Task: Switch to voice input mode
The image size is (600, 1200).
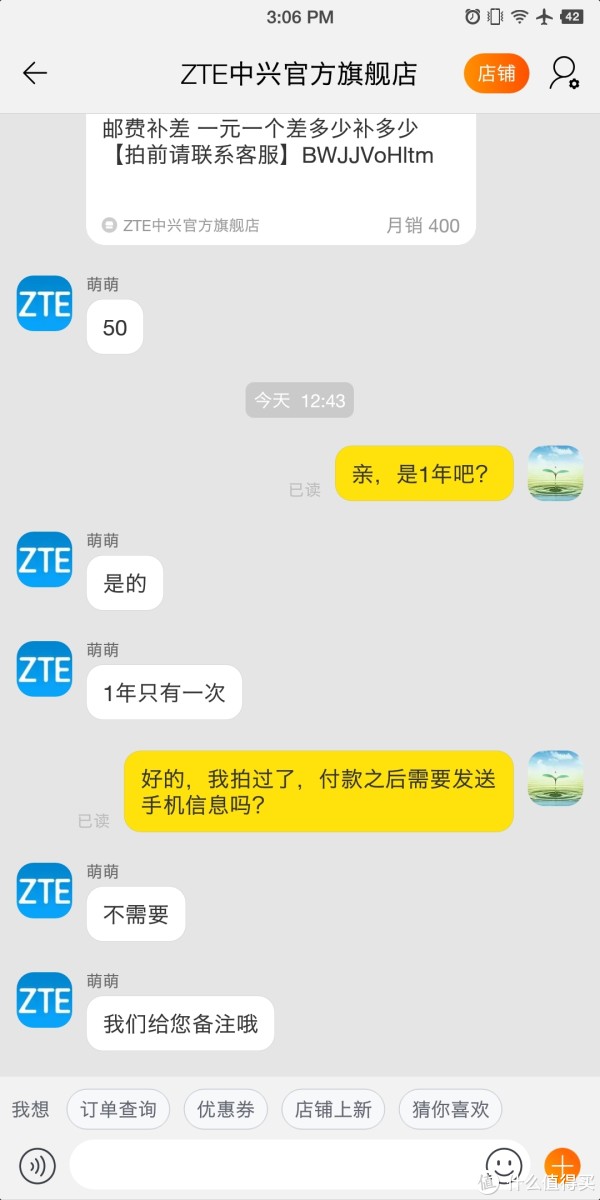Action: tap(38, 1166)
